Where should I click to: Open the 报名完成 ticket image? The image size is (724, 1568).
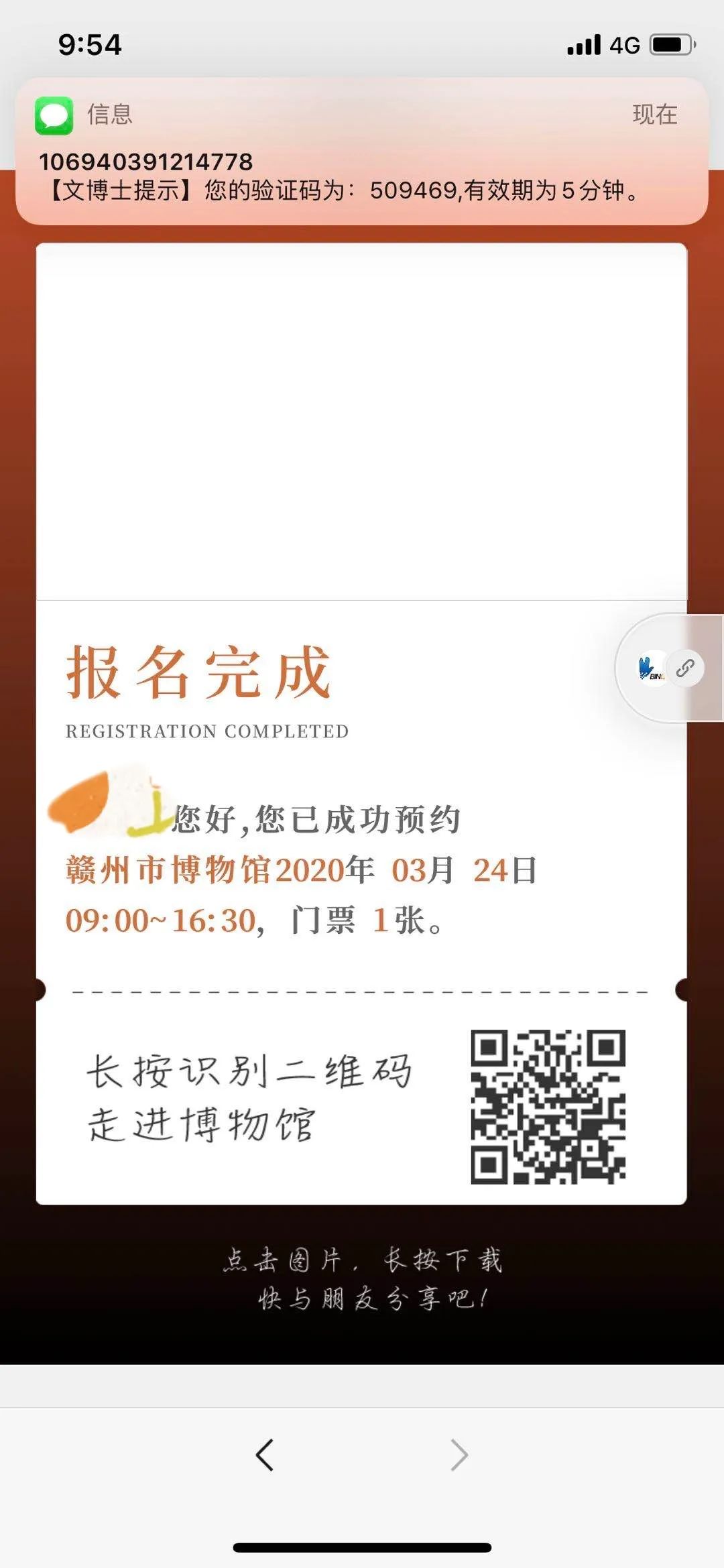361,724
